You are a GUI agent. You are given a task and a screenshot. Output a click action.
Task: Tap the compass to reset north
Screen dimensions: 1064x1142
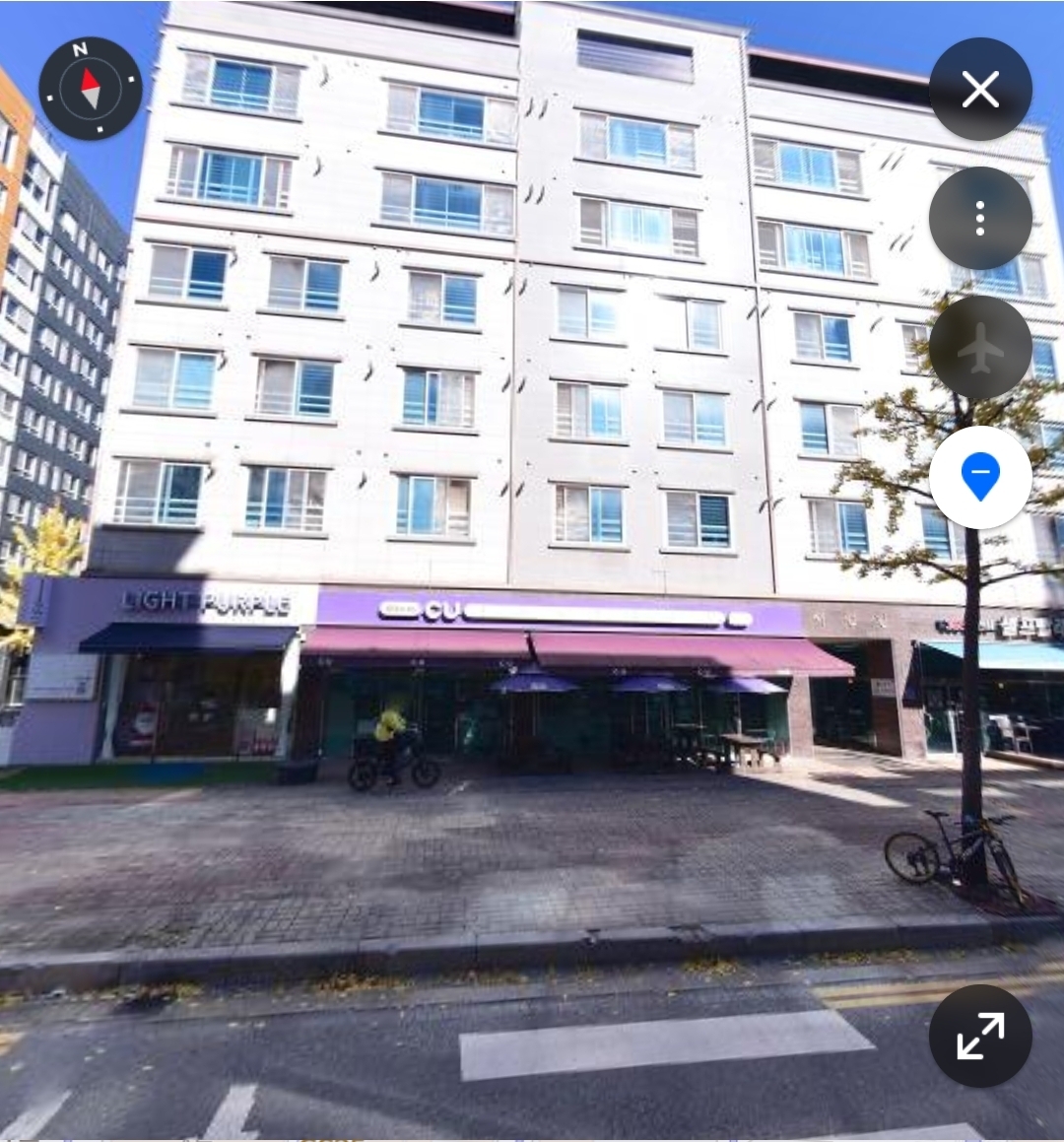click(91, 89)
